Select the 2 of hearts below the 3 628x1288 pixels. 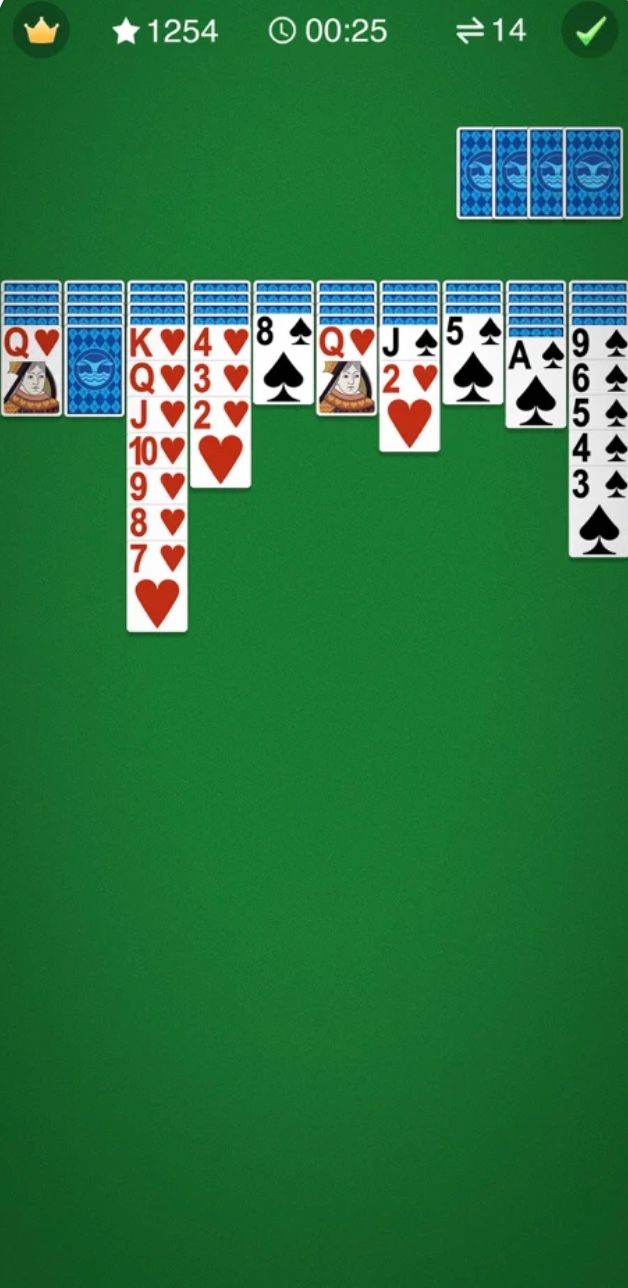[220, 450]
